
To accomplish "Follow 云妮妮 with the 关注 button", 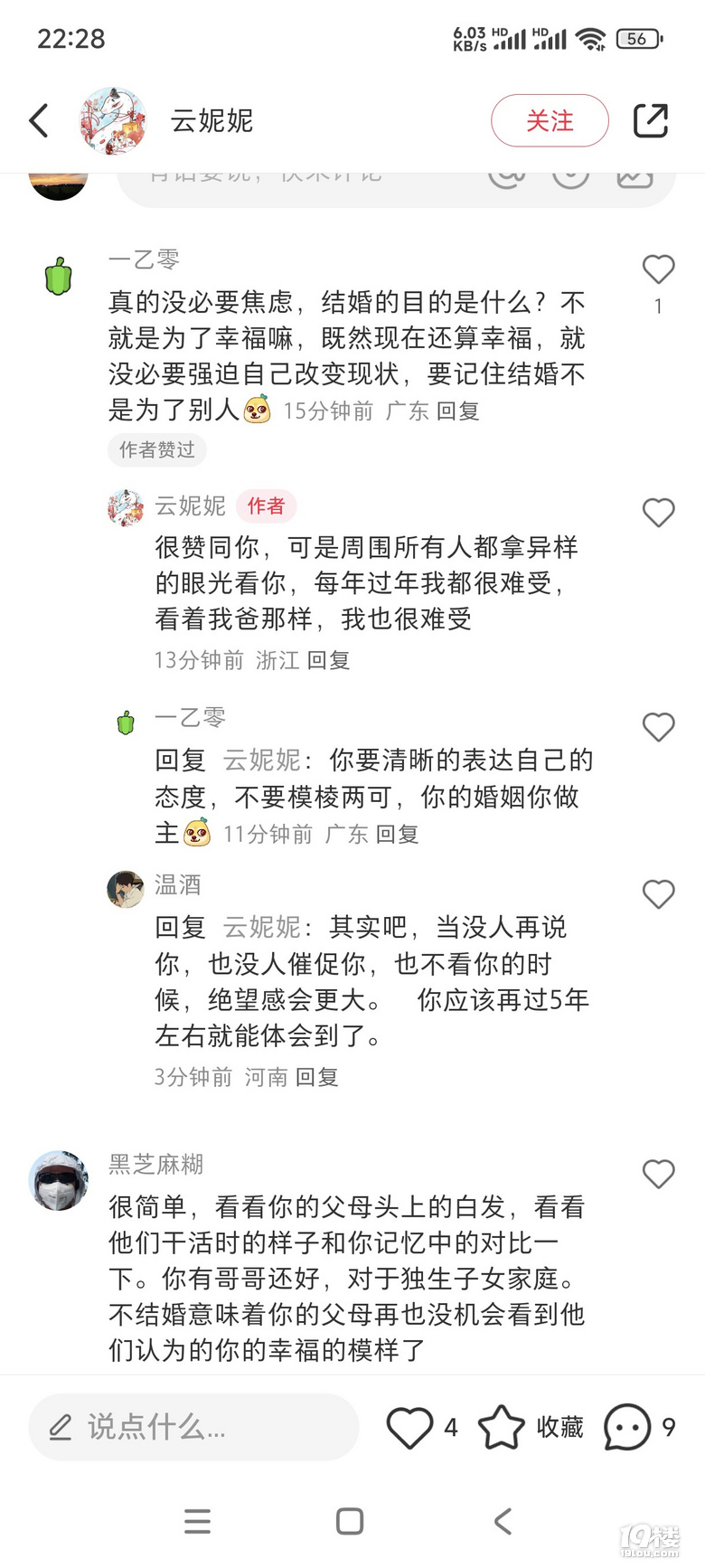I will tap(550, 120).
